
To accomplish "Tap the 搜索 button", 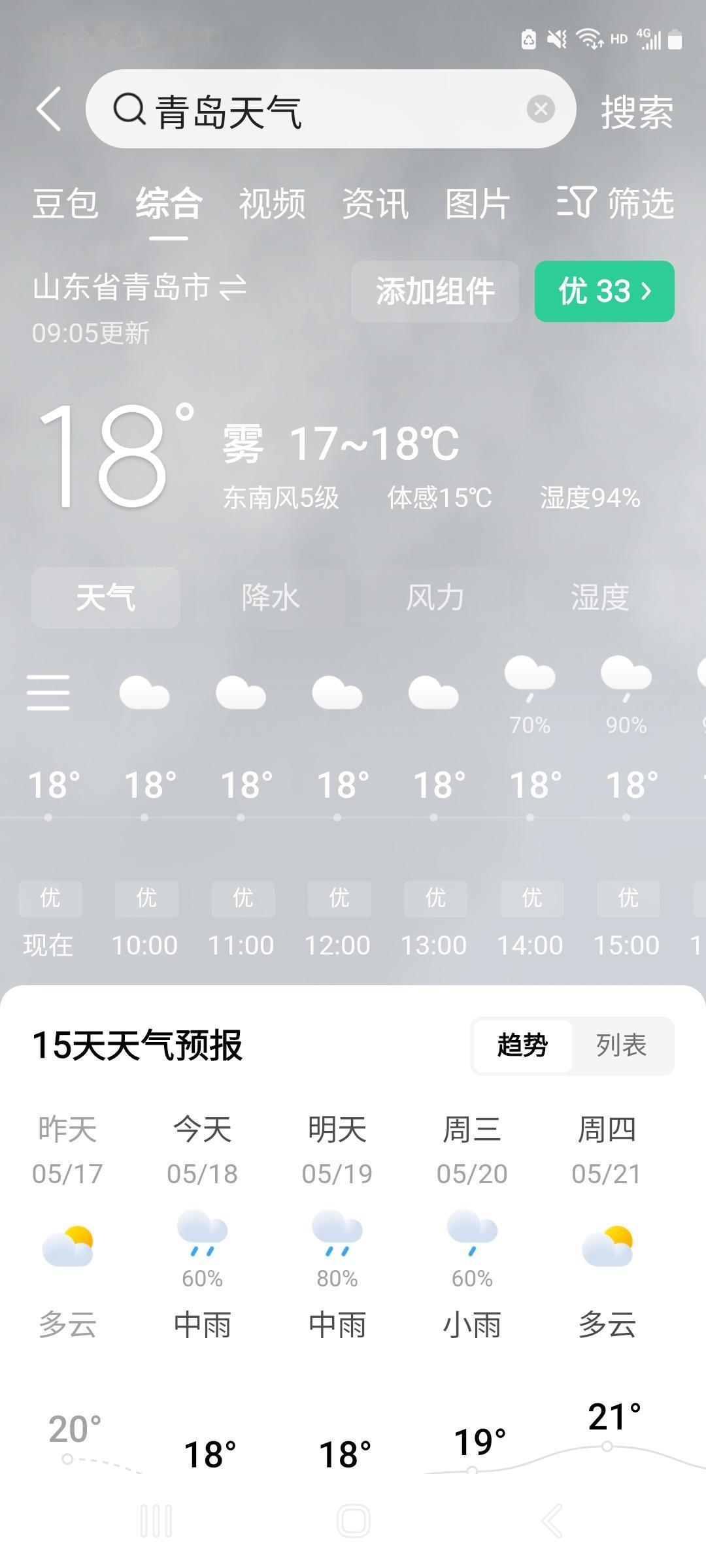I will (637, 112).
